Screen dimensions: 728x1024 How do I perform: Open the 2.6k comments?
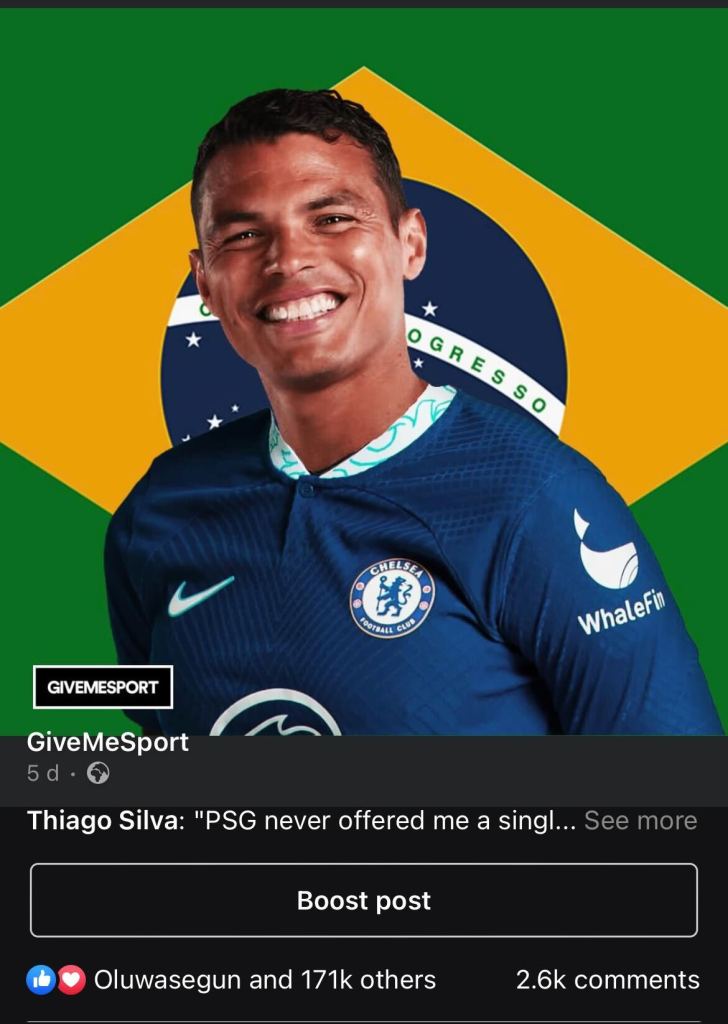click(x=607, y=980)
